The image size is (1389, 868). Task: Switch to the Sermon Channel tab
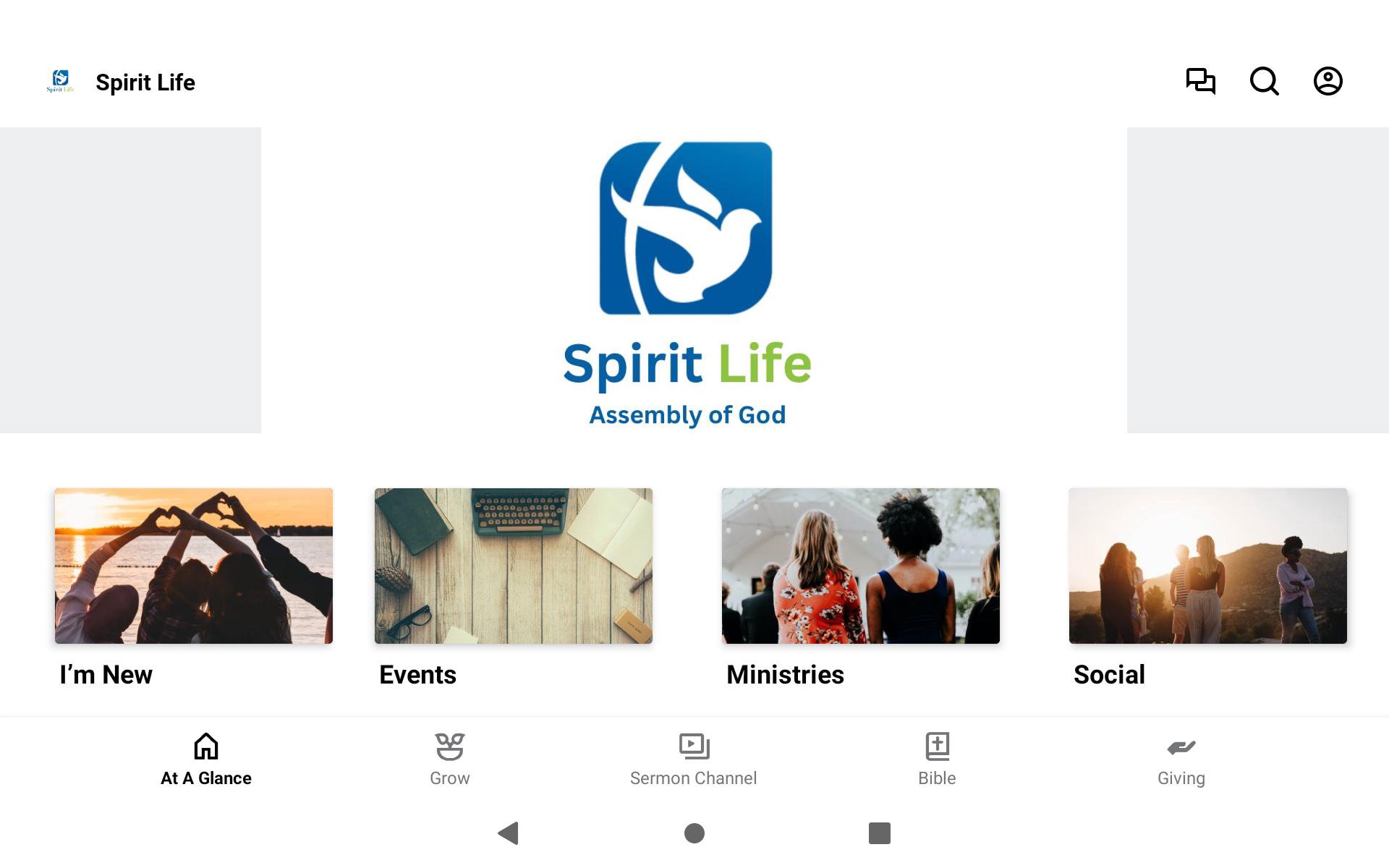tap(693, 759)
